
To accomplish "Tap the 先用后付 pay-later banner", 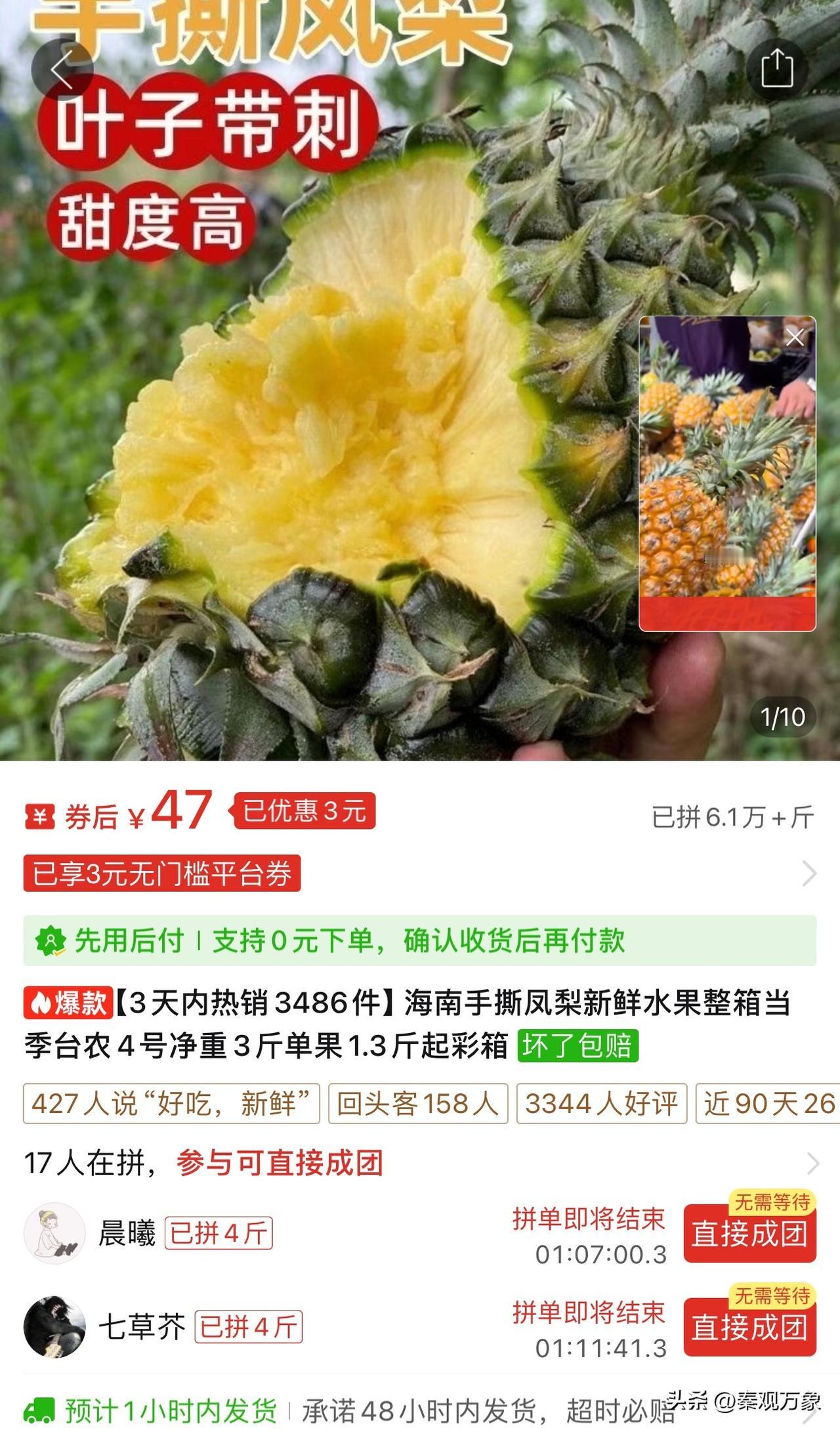I will point(420,940).
